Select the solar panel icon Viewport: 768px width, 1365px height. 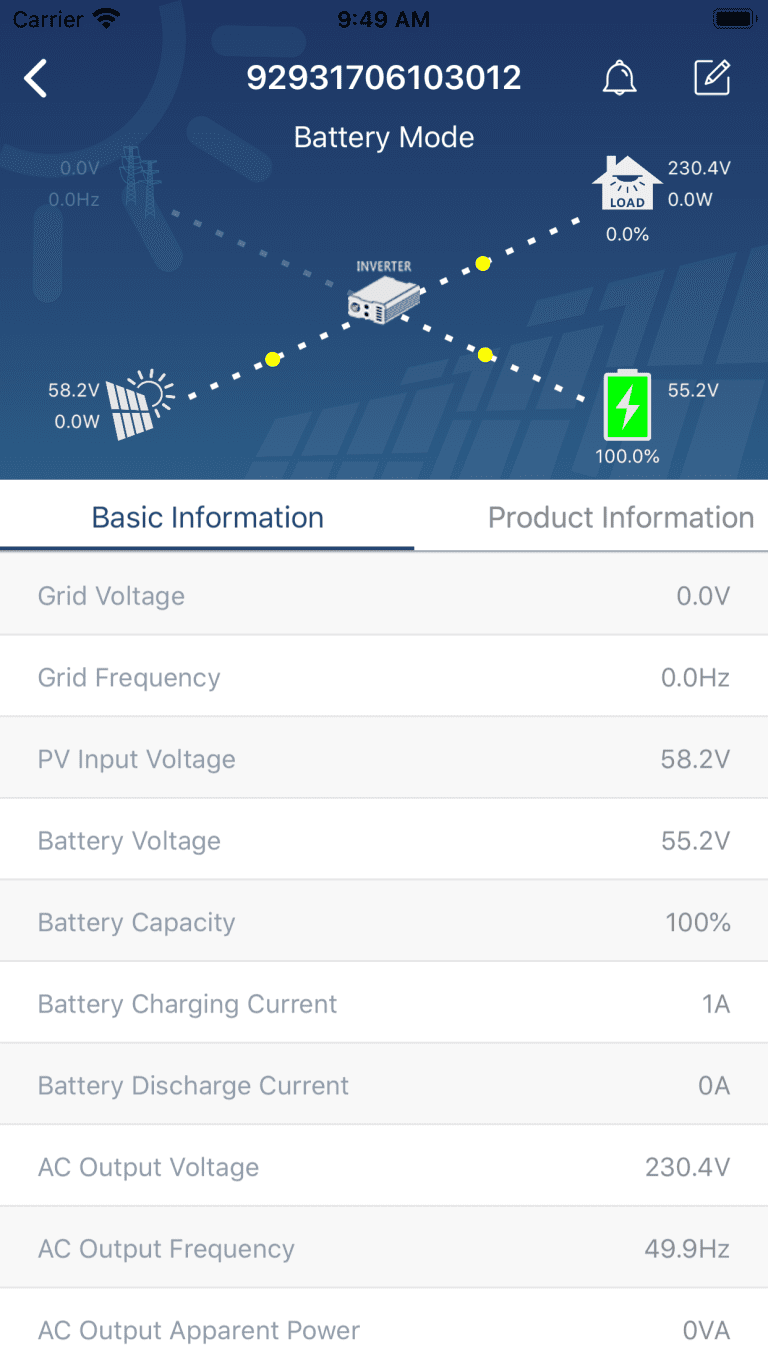pos(130,408)
